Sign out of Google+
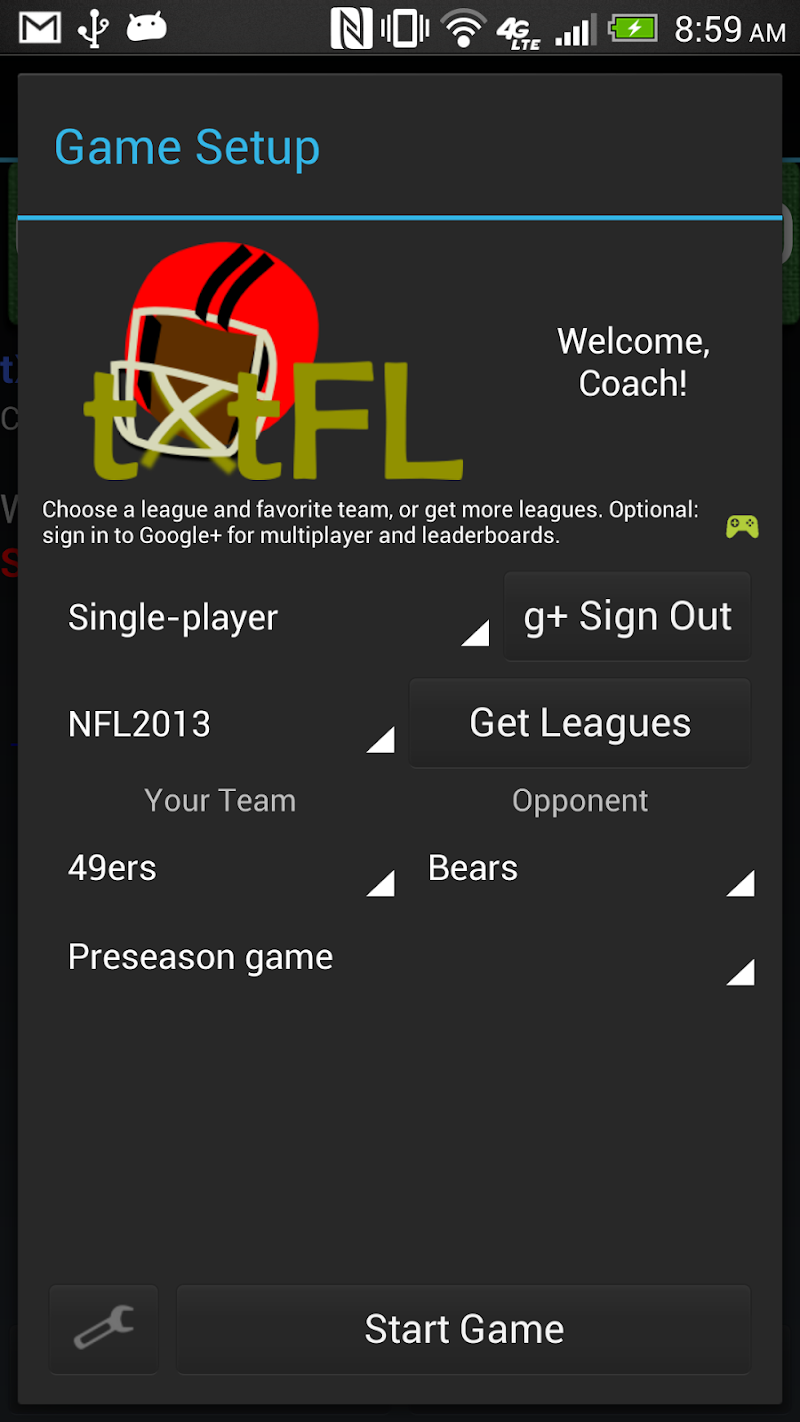Screen dimensions: 800x1422 (x=627, y=617)
